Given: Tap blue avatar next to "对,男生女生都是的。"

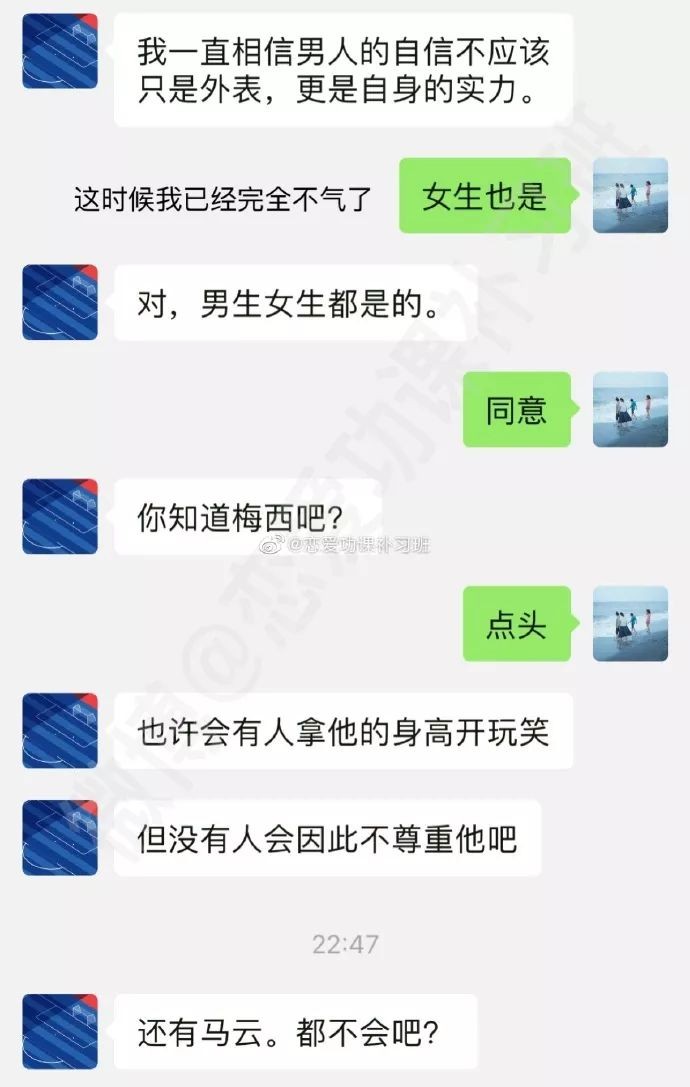Looking at the screenshot, I should (x=60, y=302).
